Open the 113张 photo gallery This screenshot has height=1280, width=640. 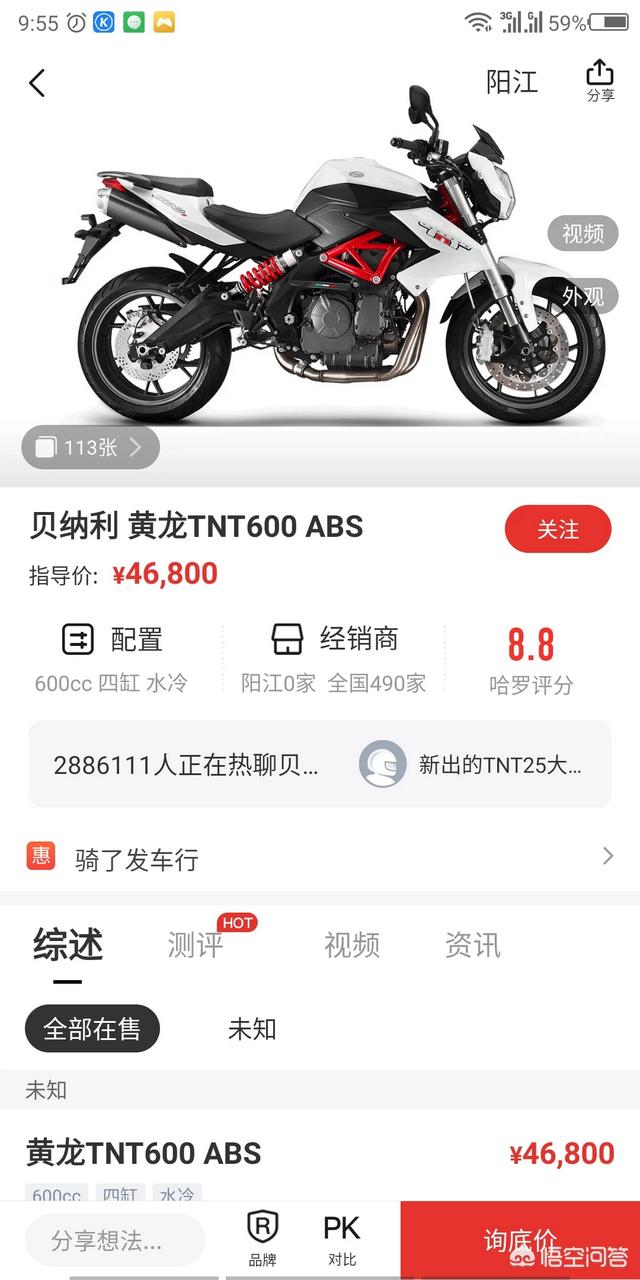click(x=90, y=448)
